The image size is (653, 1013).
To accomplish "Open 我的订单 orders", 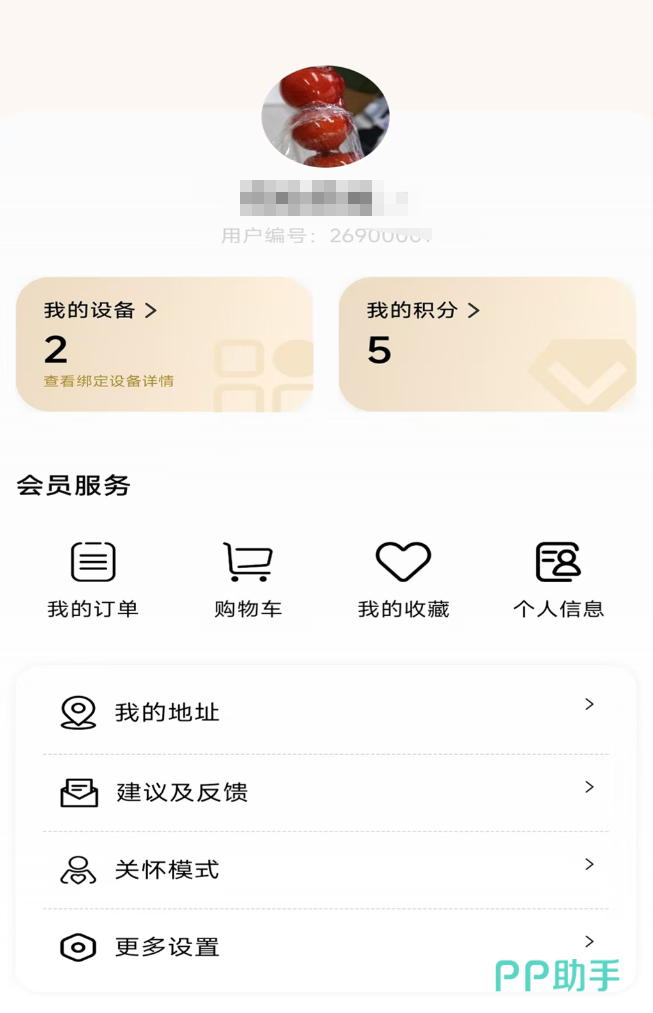I will [x=93, y=580].
